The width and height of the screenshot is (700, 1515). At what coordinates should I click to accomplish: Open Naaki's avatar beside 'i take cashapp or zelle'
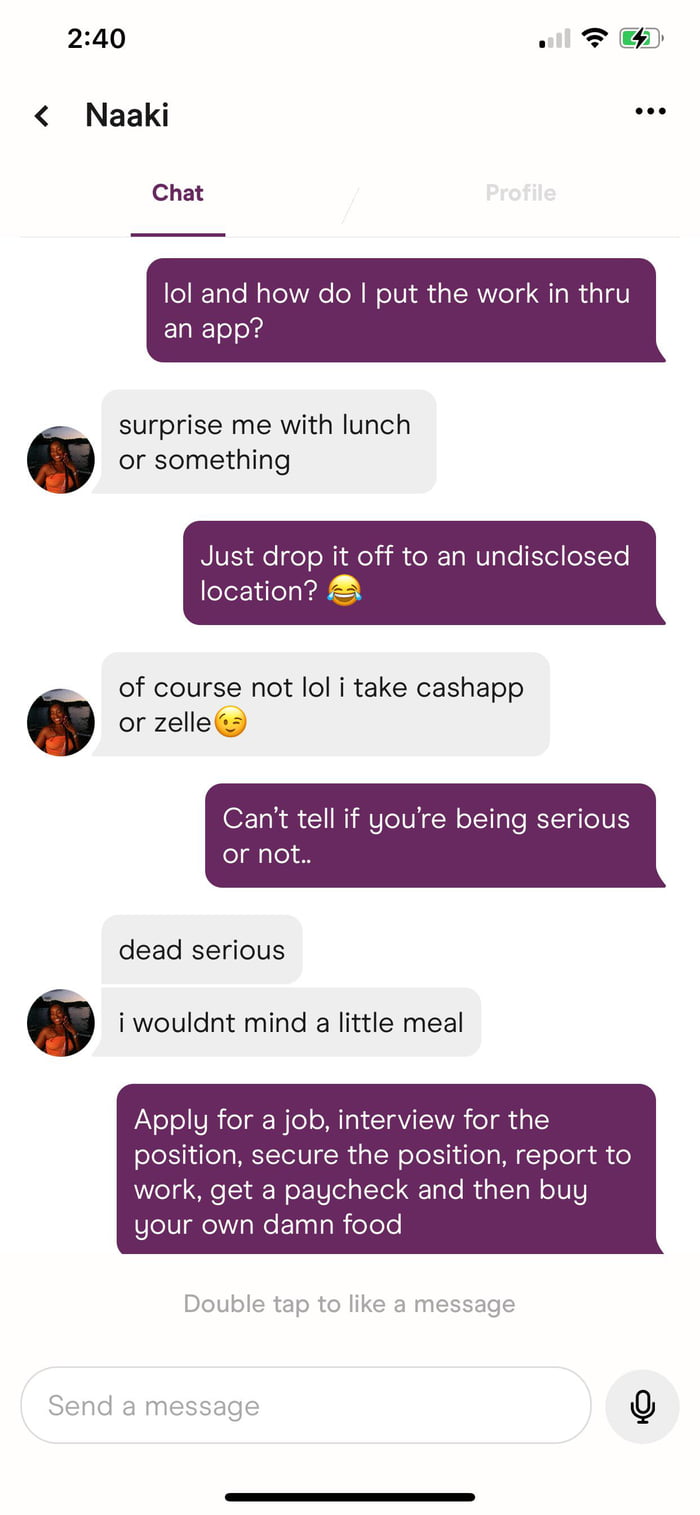(x=61, y=722)
